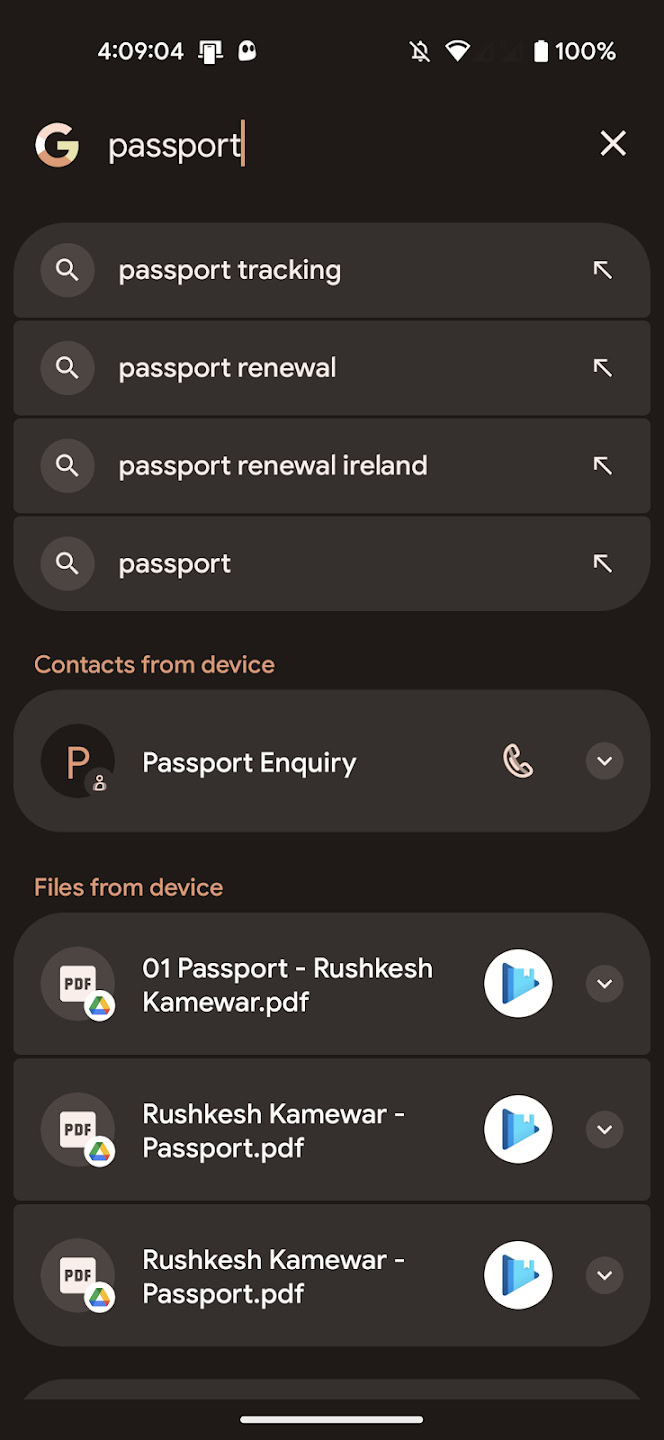This screenshot has height=1440, width=664.
Task: Fill query with passport renewal arrow
Action: 602,368
